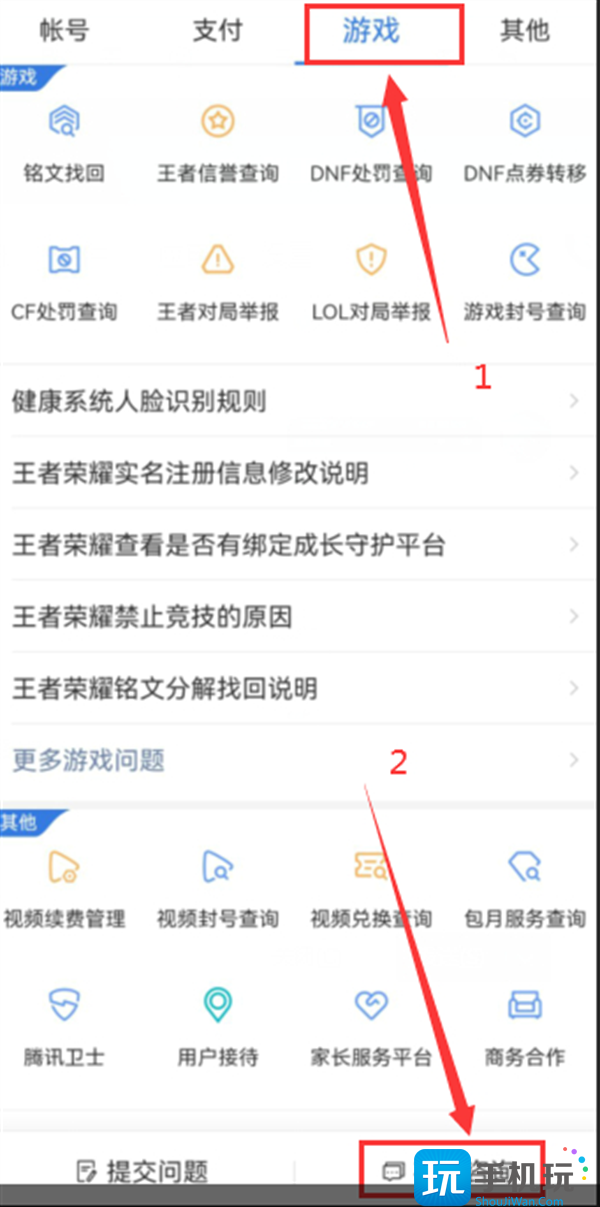
Task: Open LOL对局举报
Action: click(371, 283)
